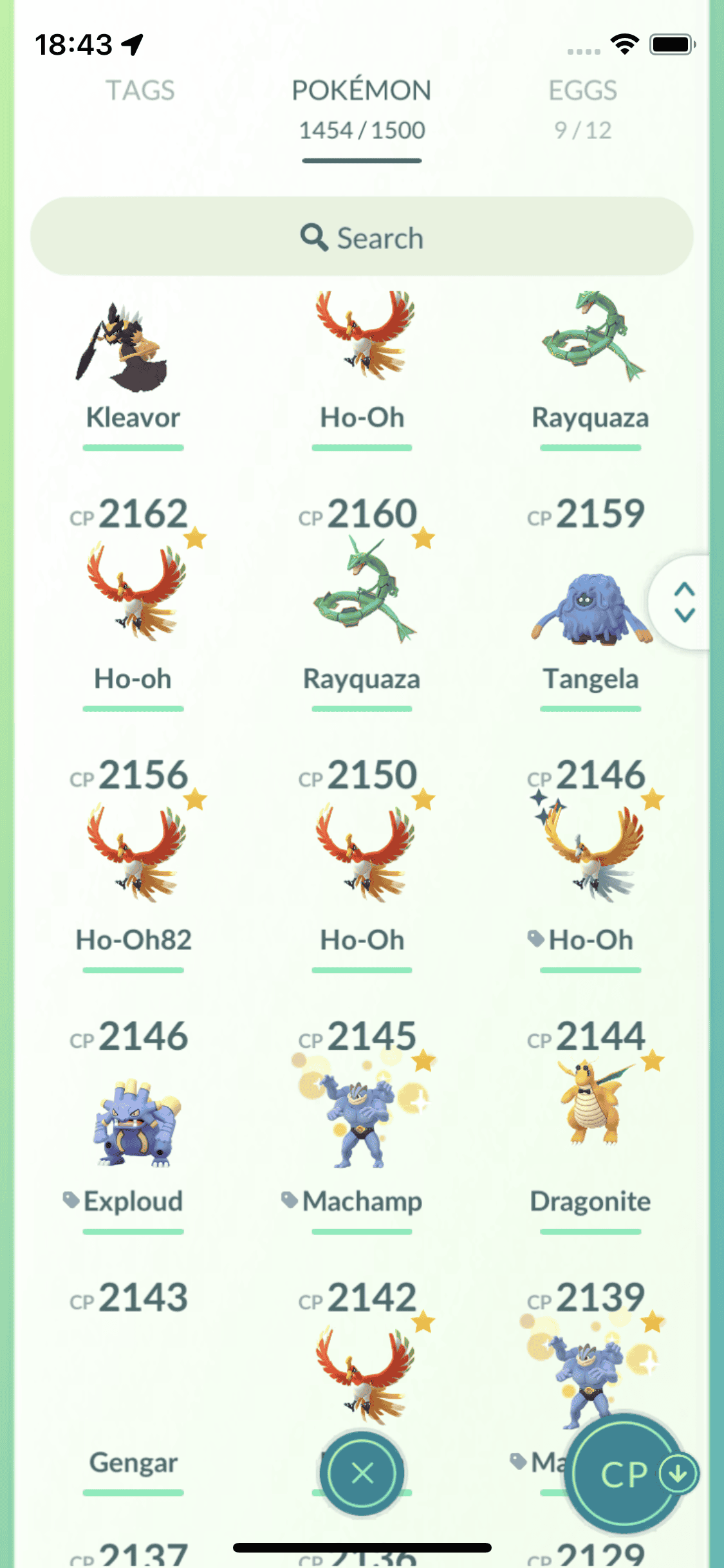
Task: Tap the Search field
Action: pos(362,238)
